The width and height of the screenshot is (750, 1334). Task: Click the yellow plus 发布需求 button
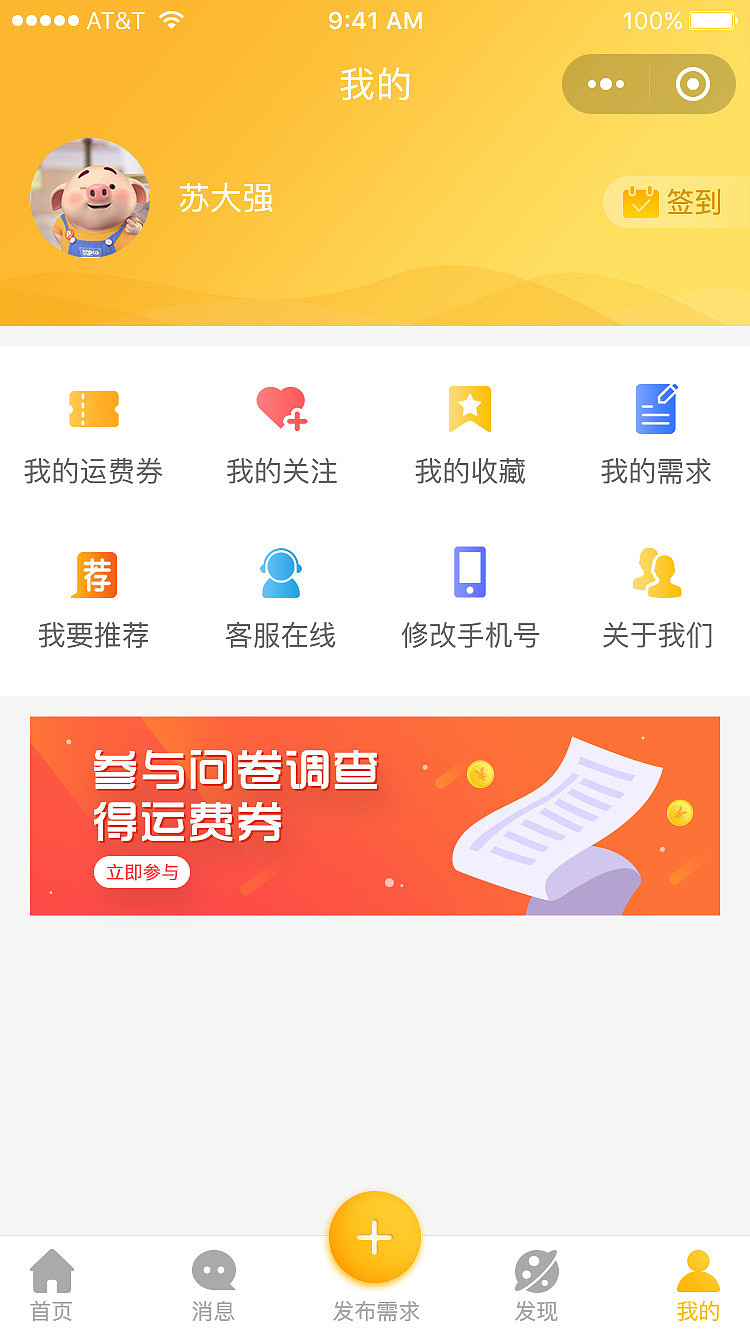coord(374,1236)
